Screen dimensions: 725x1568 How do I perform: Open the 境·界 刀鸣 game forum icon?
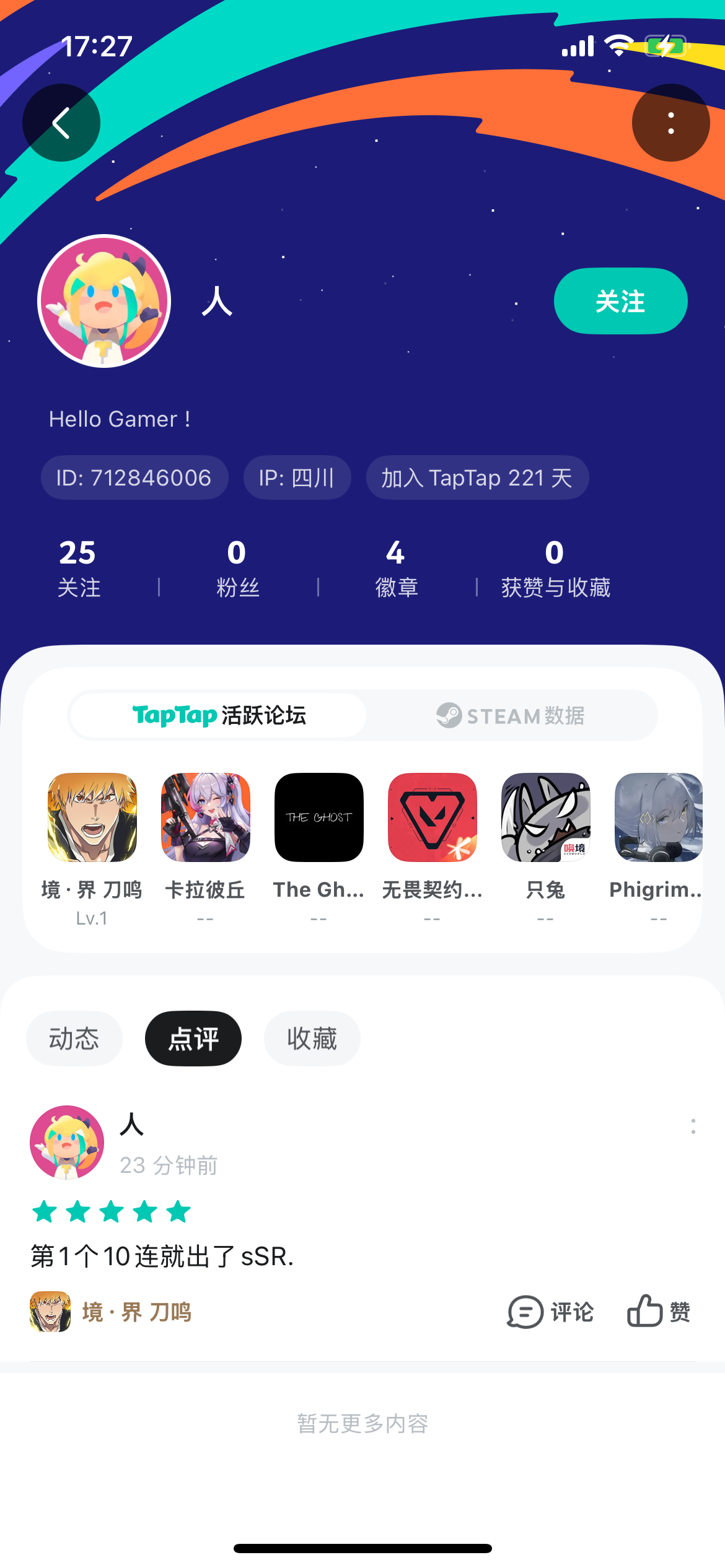92,817
